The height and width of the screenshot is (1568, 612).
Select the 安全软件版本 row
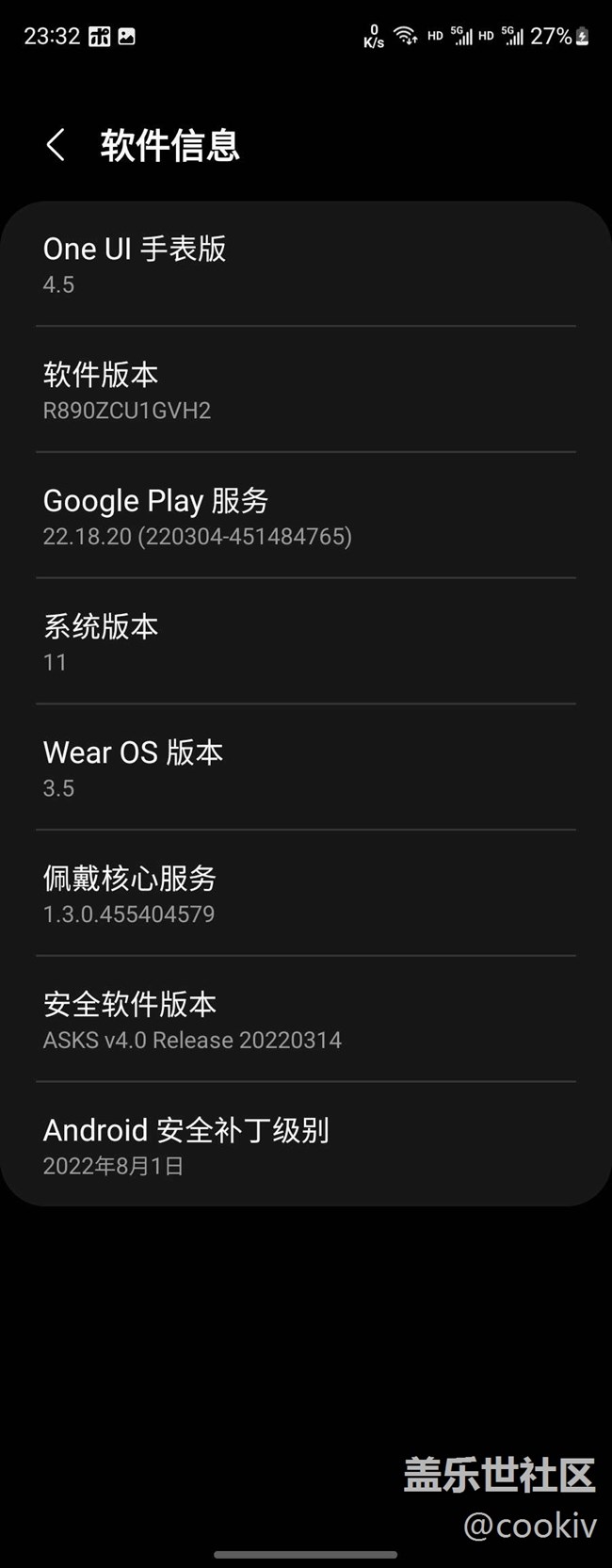click(305, 1020)
